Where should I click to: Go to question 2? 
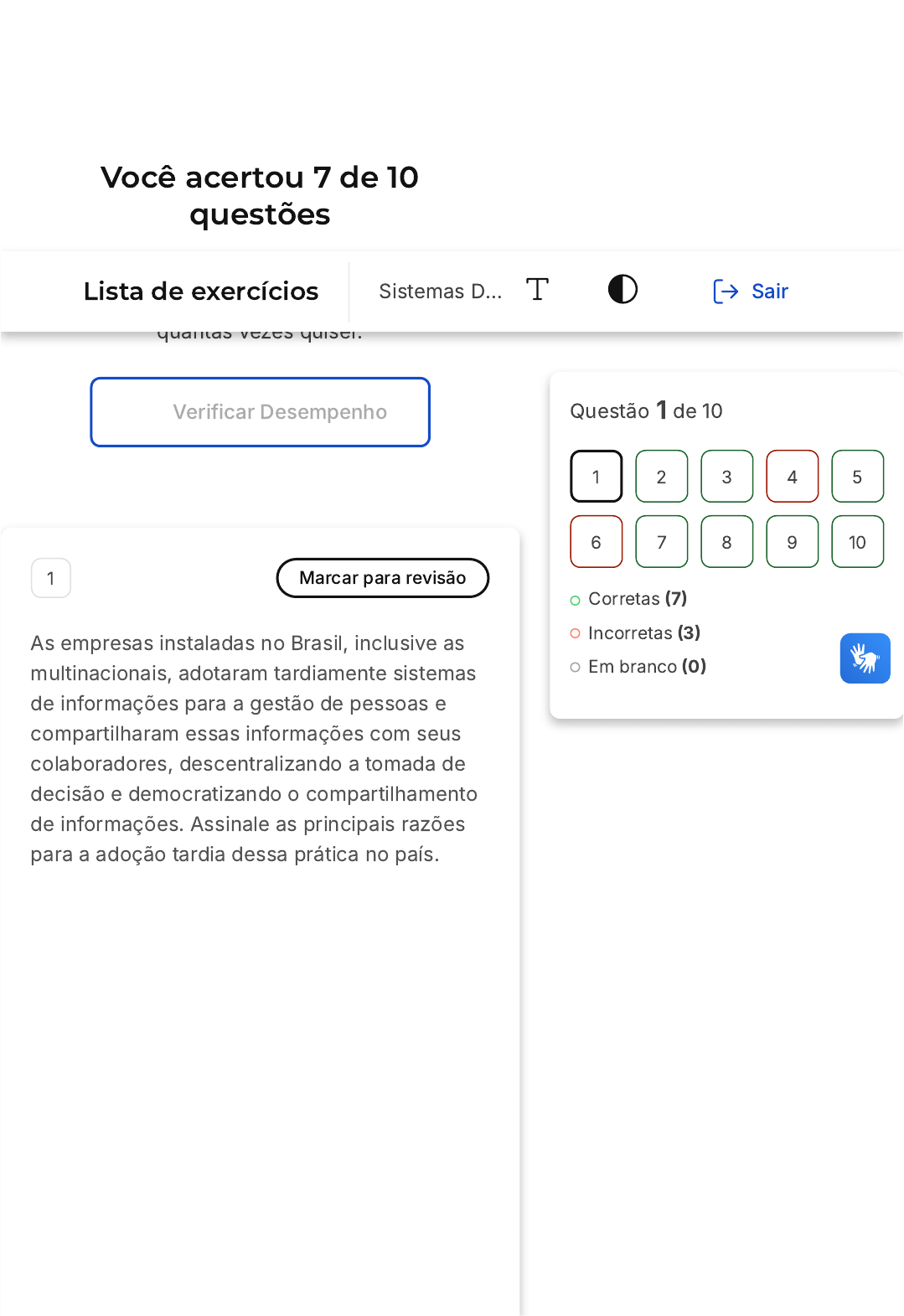pos(662,477)
